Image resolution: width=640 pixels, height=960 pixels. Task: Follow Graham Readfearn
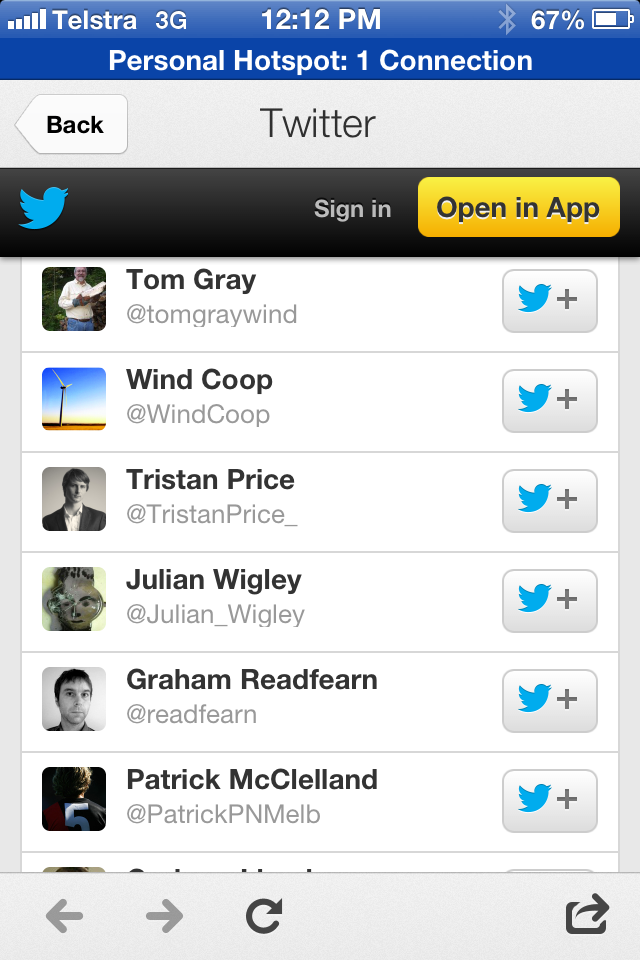[549, 700]
